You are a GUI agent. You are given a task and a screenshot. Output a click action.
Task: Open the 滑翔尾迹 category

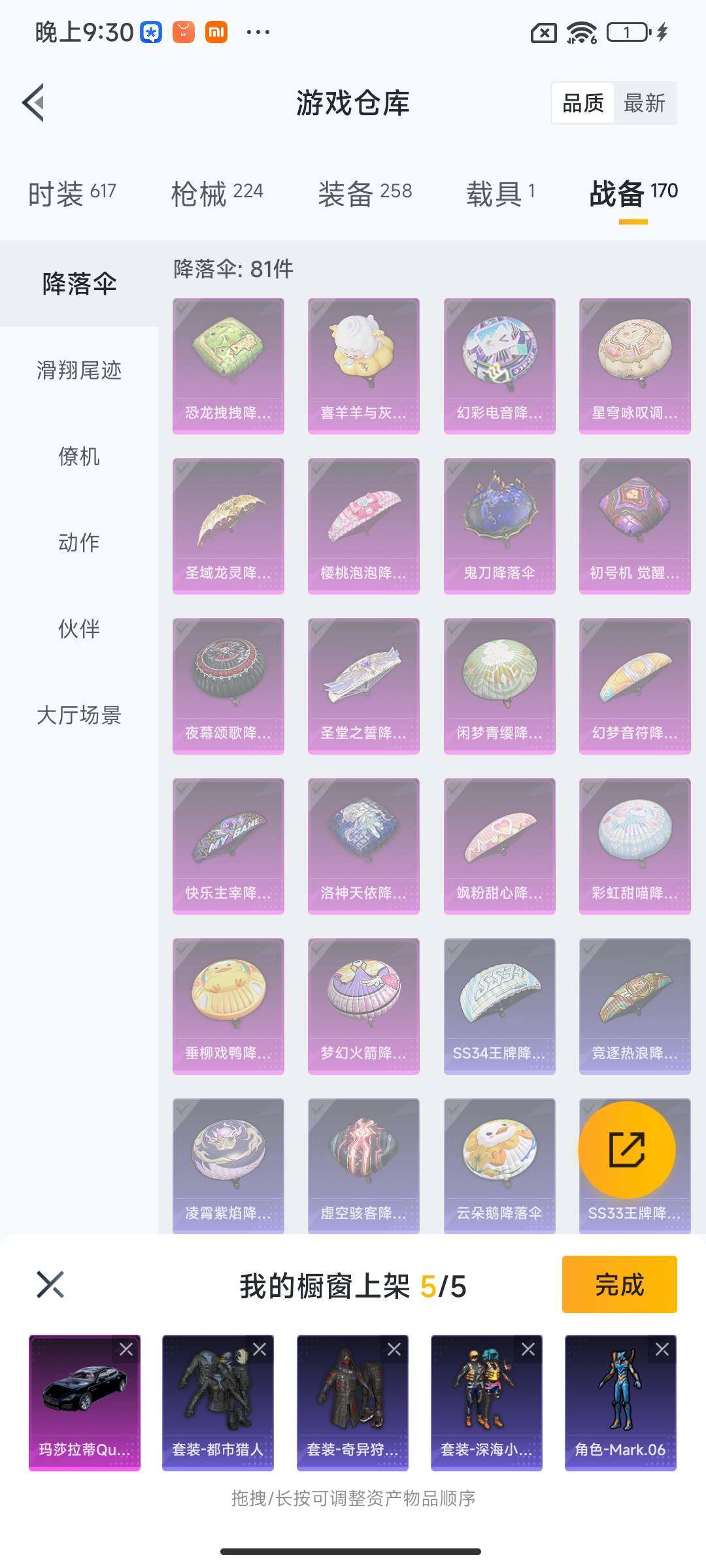[79, 370]
